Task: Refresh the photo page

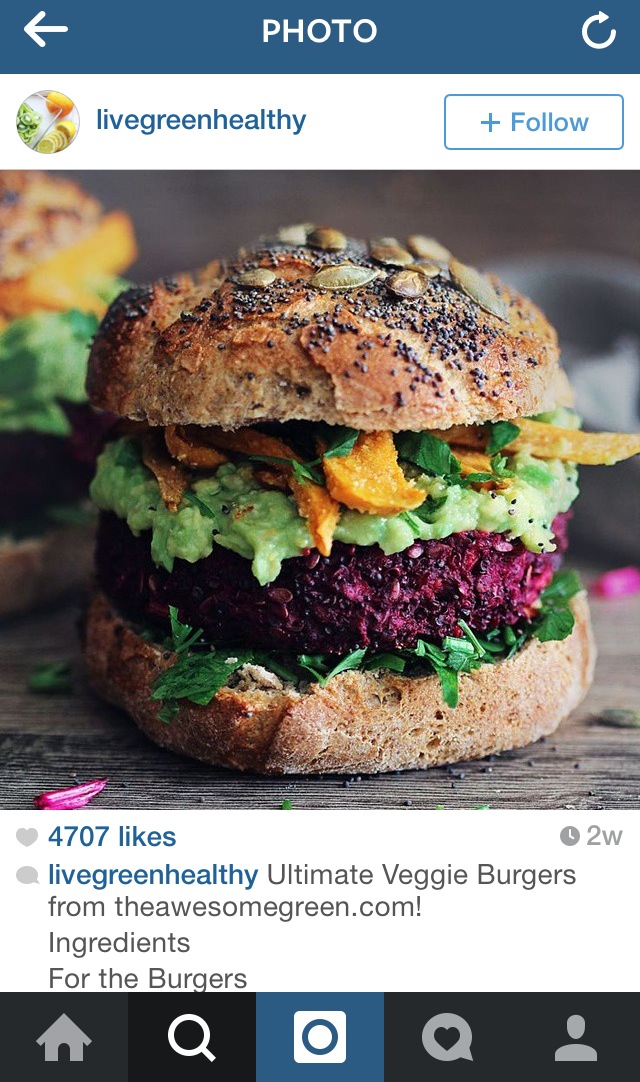Action: point(598,32)
